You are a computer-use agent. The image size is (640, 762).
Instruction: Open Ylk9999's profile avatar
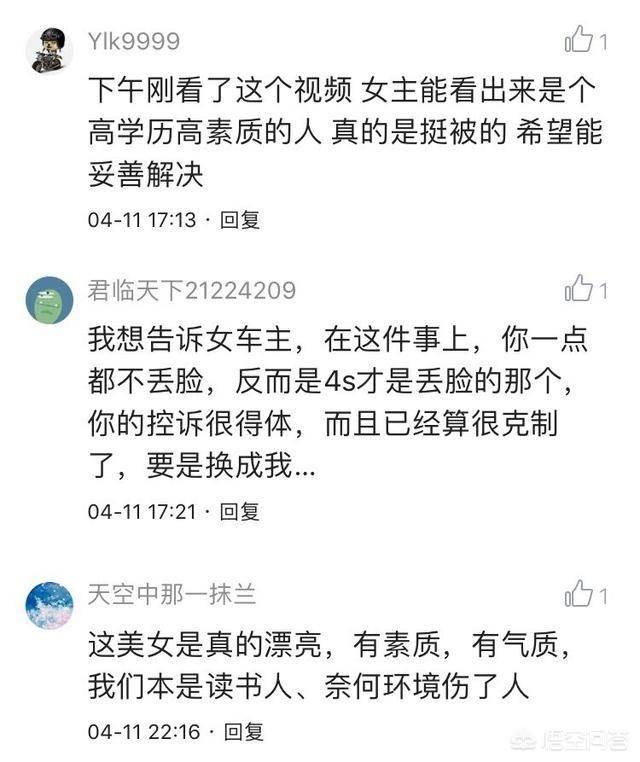pos(49,49)
